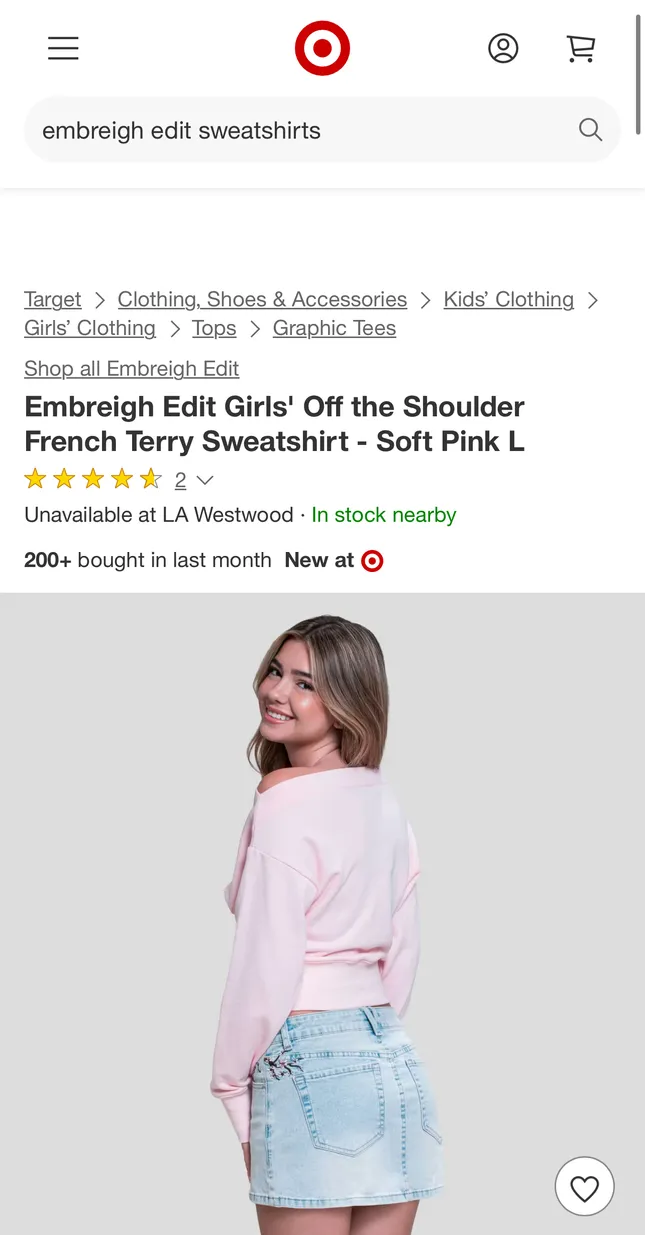Go to Graphic Tees category

pyautogui.click(x=334, y=328)
